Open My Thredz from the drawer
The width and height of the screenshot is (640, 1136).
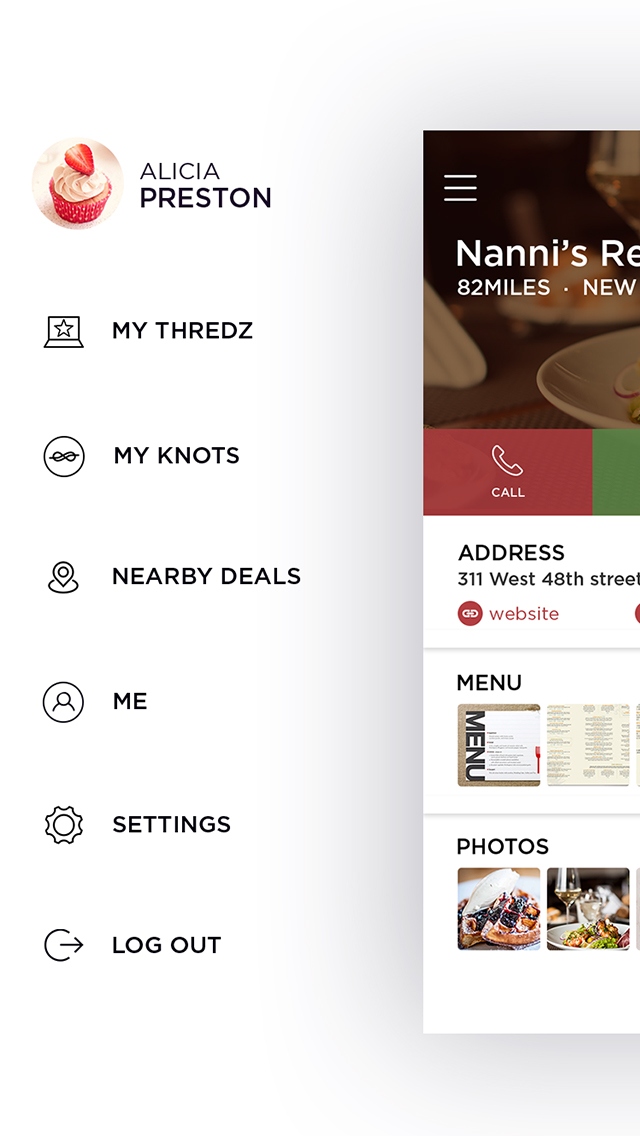149,331
